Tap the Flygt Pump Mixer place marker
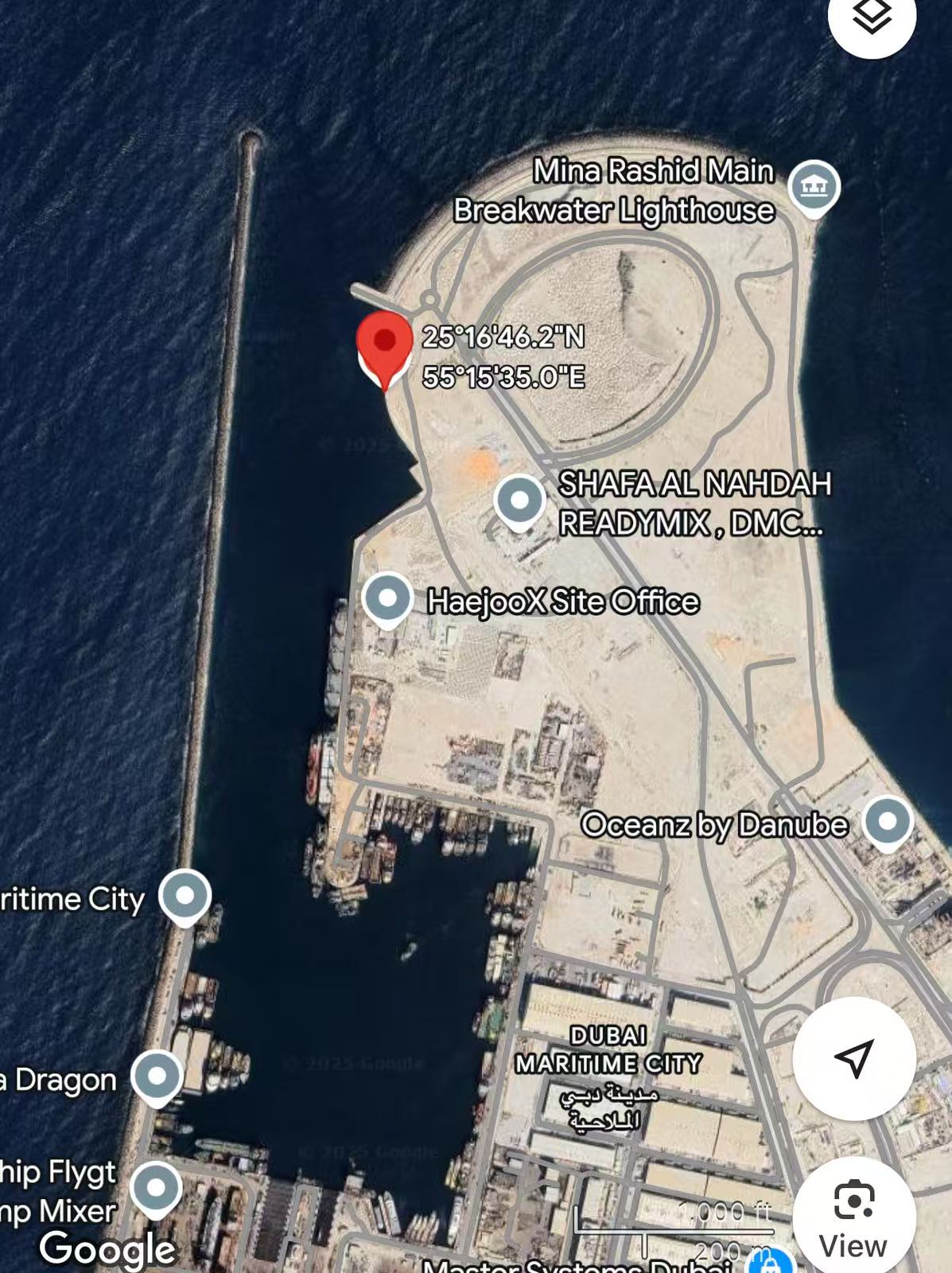The width and height of the screenshot is (952, 1273). (157, 1188)
